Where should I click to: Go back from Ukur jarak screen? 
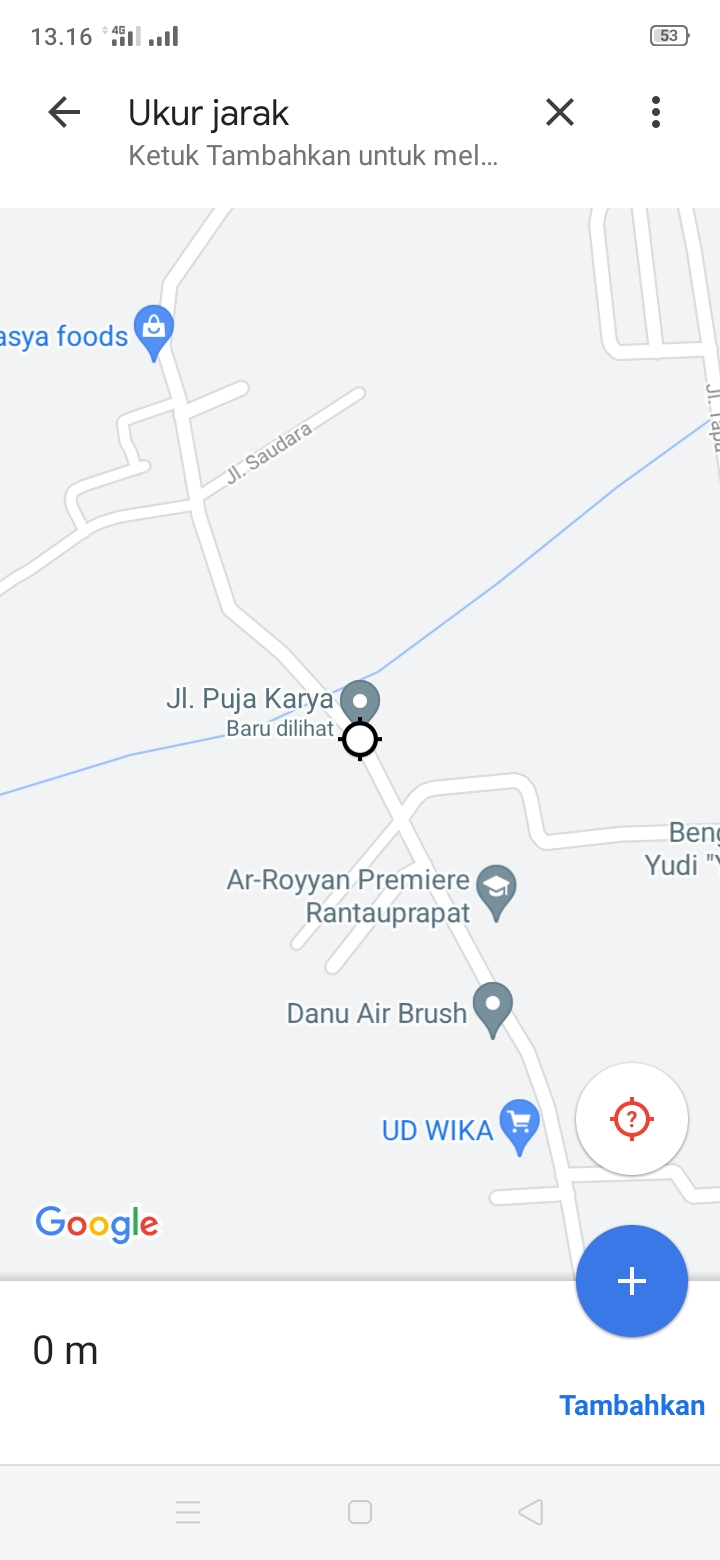[64, 113]
